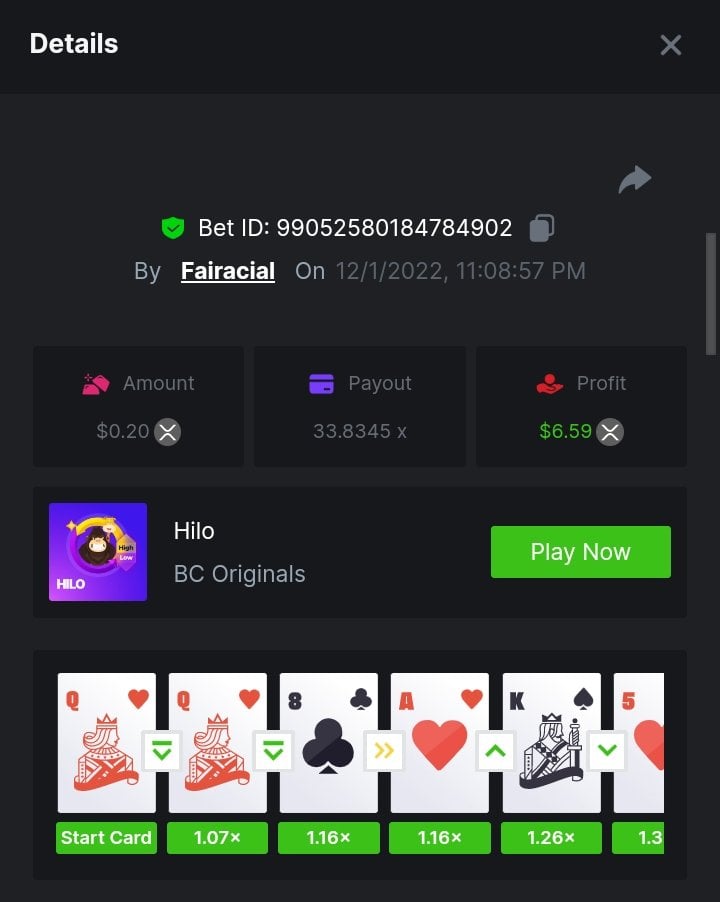720x902 pixels.
Task: Tap the Play Now button
Action: coord(580,552)
